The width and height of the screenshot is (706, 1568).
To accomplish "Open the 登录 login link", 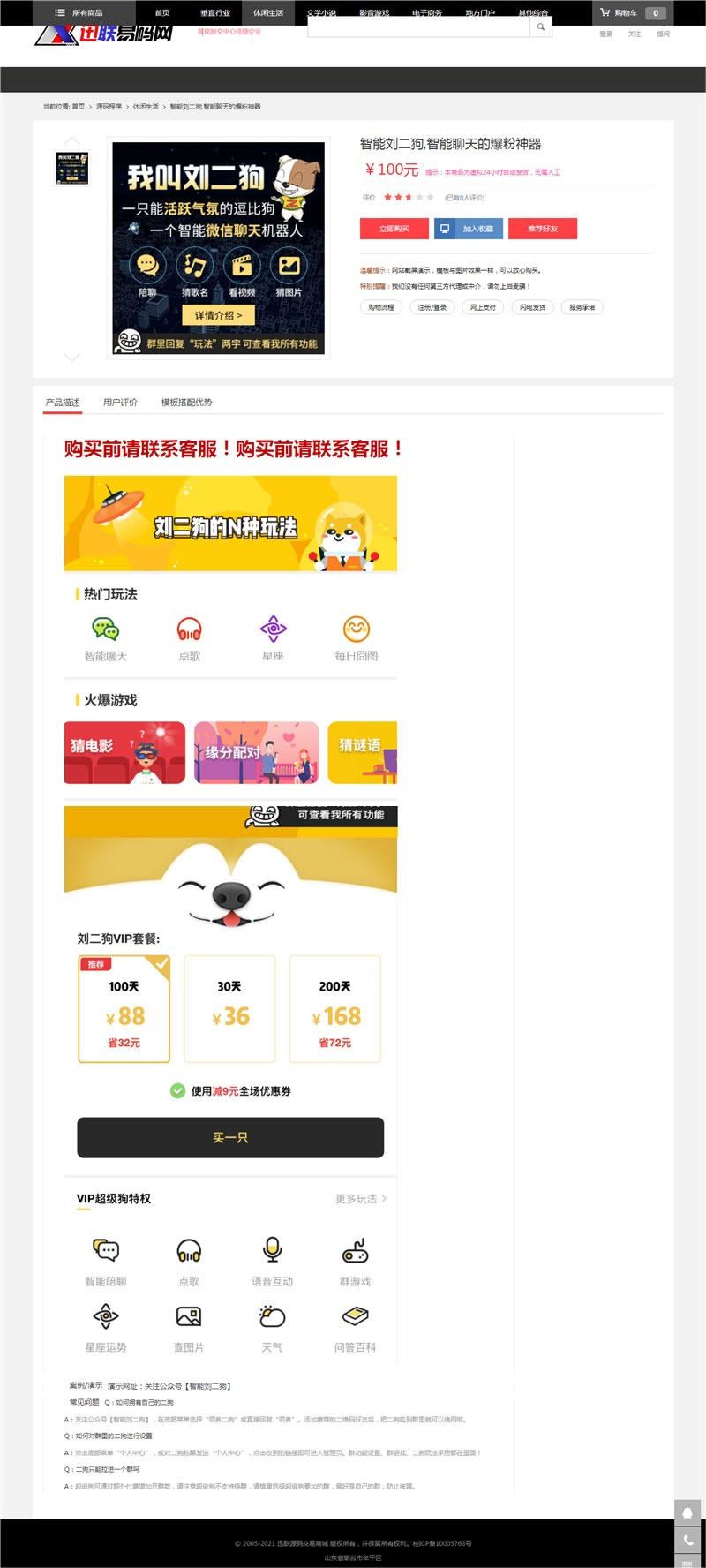I will 605,34.
